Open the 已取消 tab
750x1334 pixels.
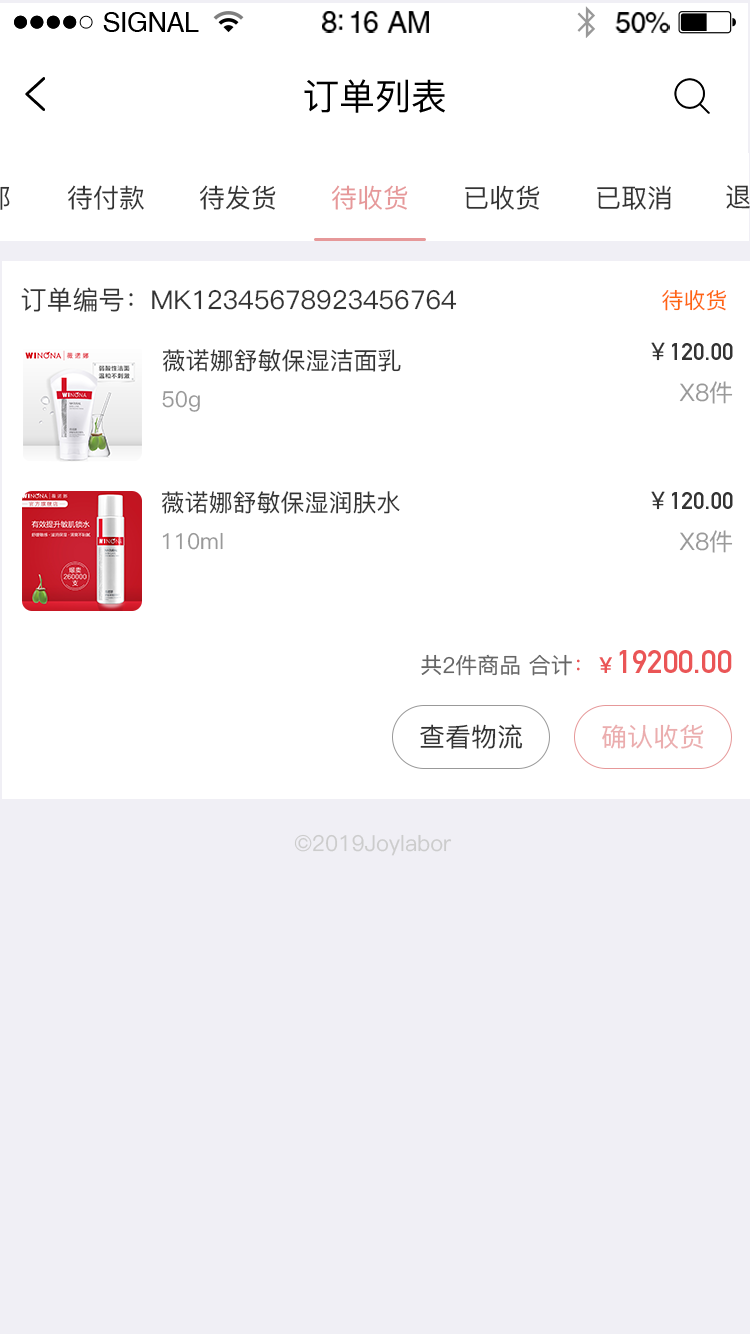tap(634, 198)
